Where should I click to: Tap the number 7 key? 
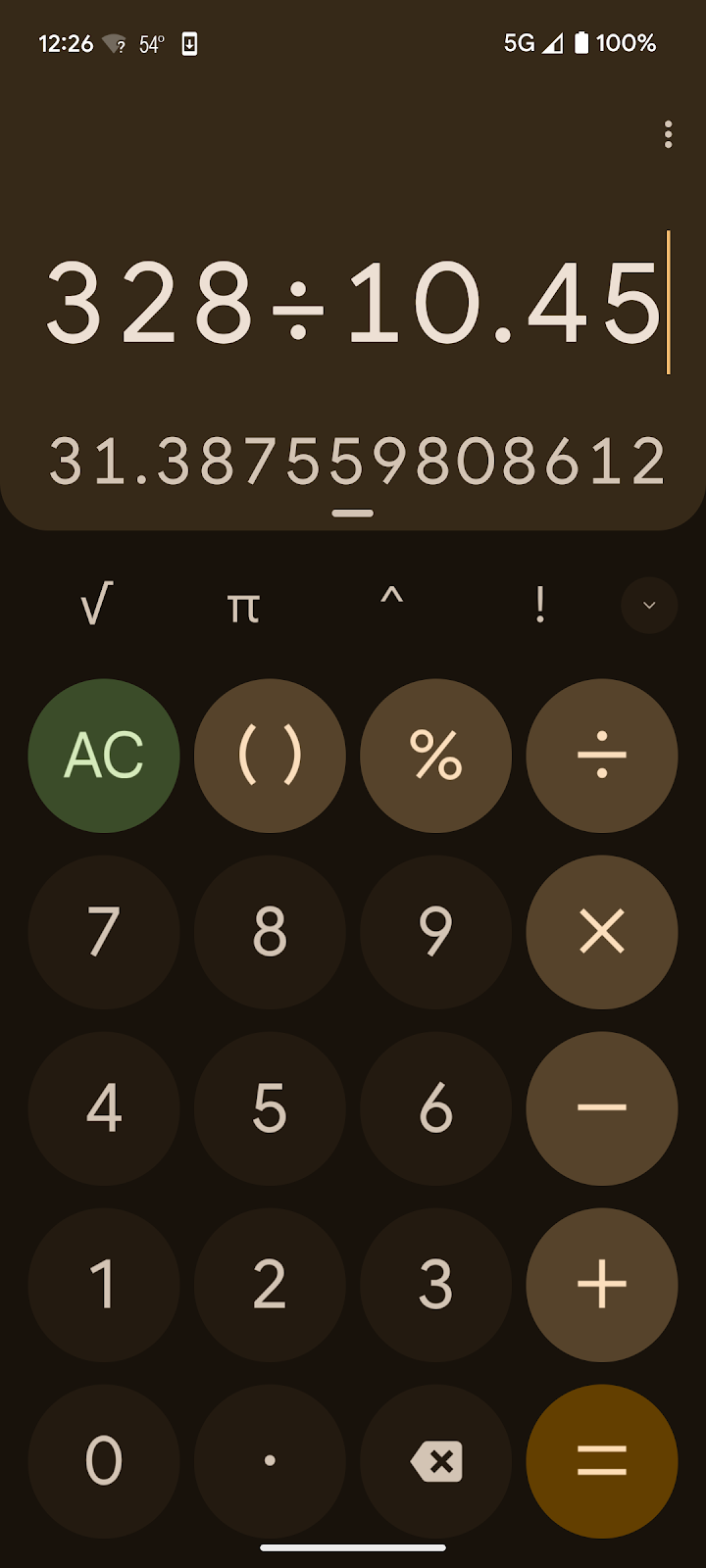tap(104, 932)
